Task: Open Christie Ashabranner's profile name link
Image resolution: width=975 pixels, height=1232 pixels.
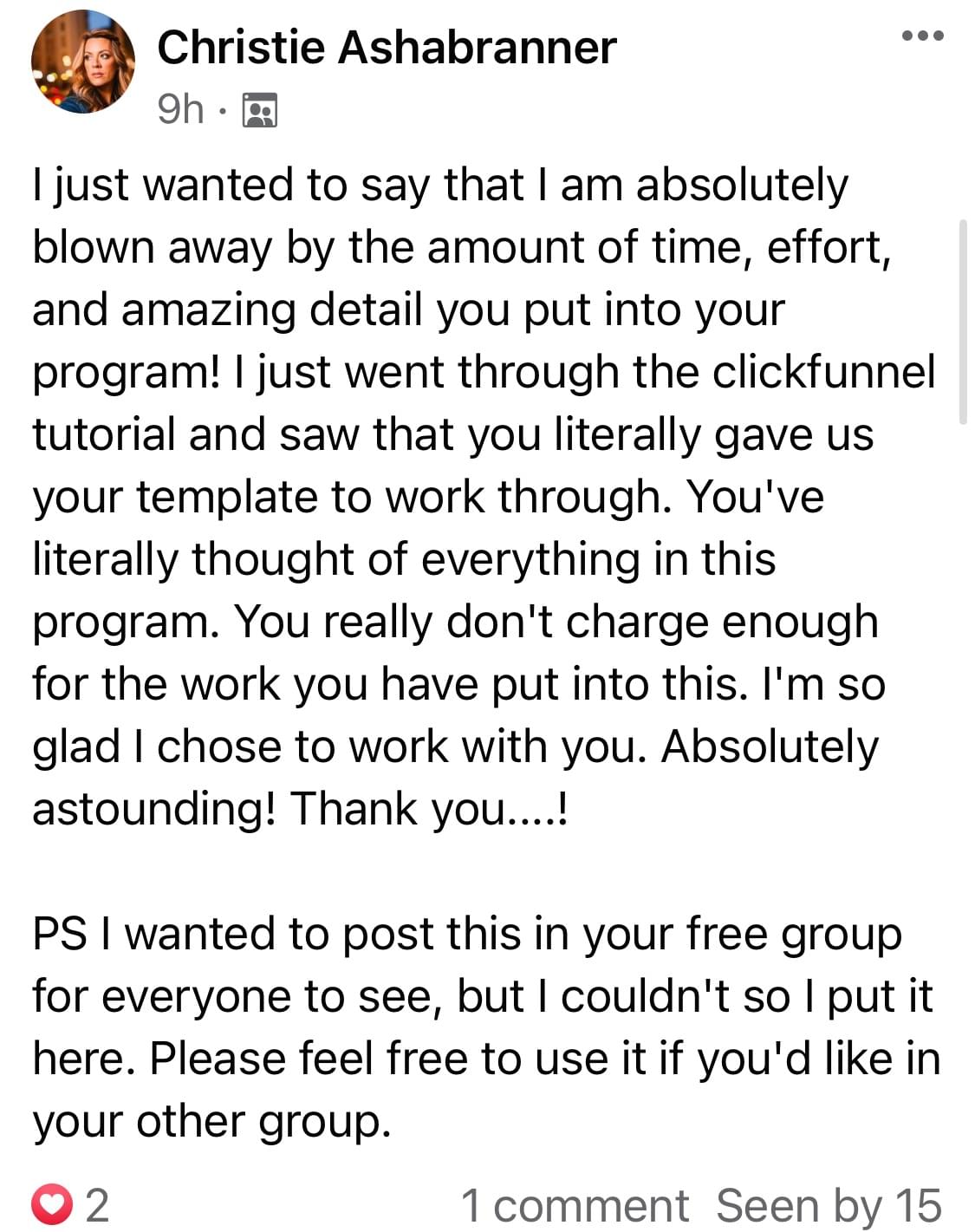Action: coord(386,47)
